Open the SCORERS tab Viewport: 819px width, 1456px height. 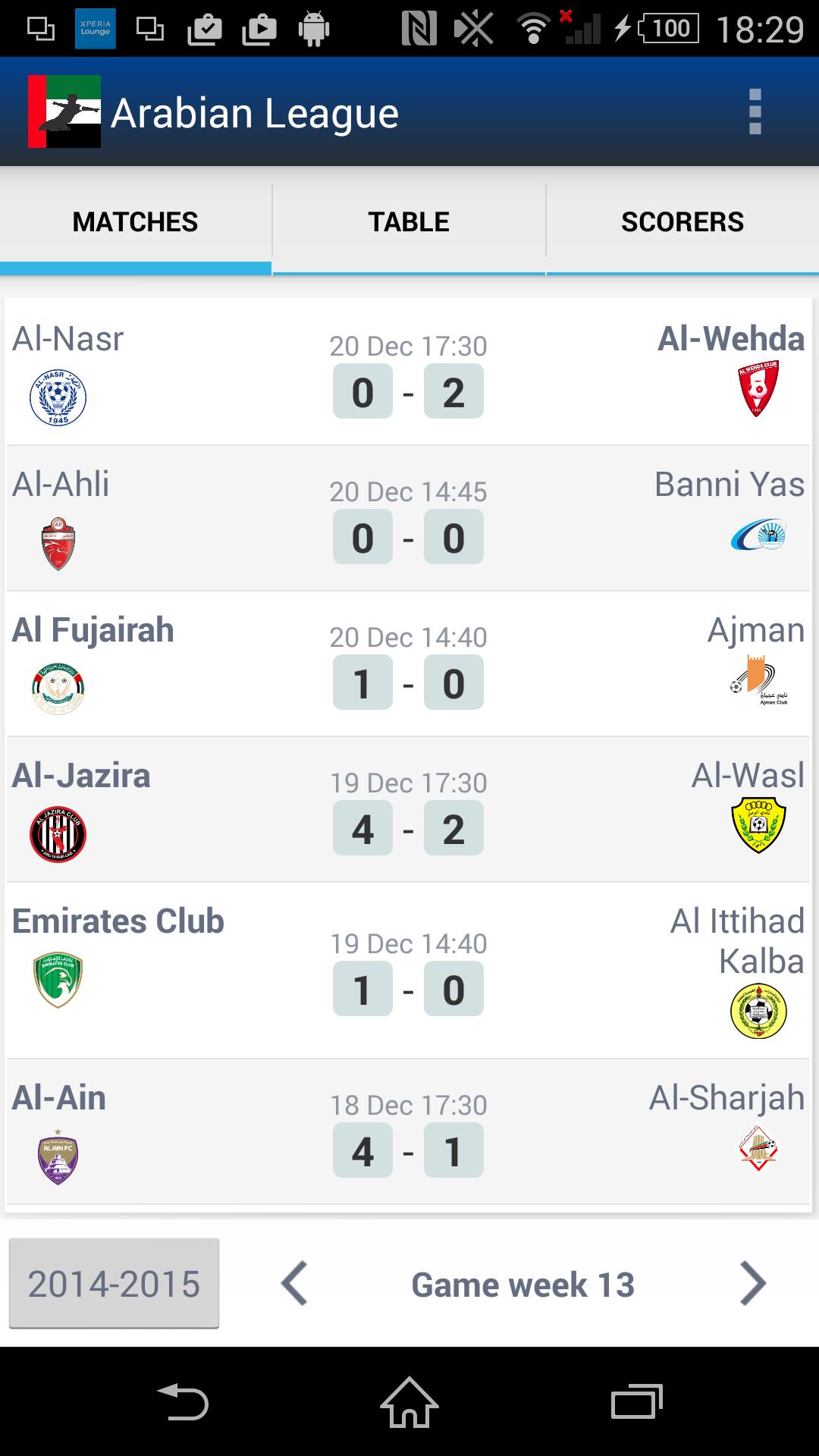[681, 221]
